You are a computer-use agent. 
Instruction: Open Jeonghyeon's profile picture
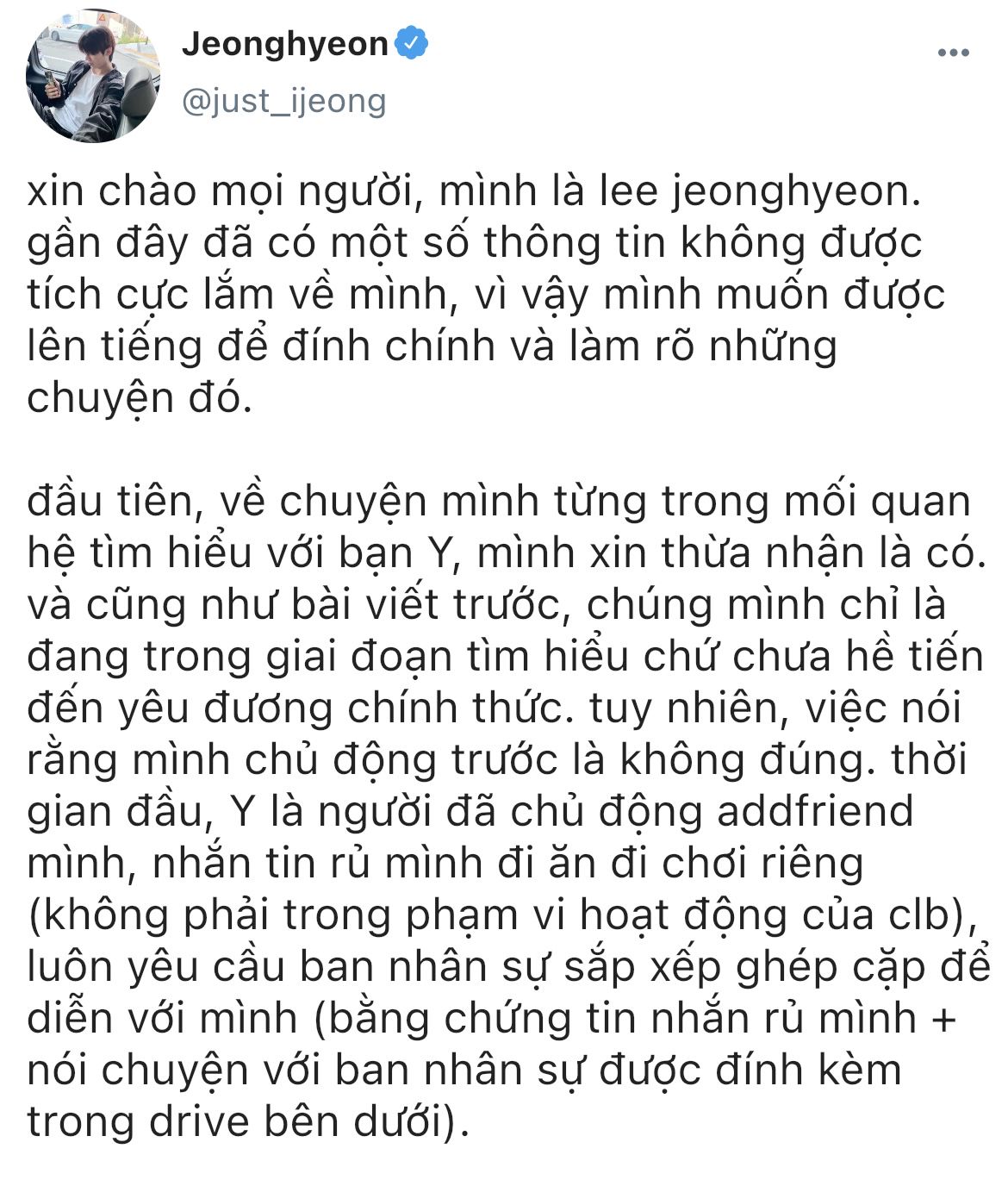[x=93, y=76]
